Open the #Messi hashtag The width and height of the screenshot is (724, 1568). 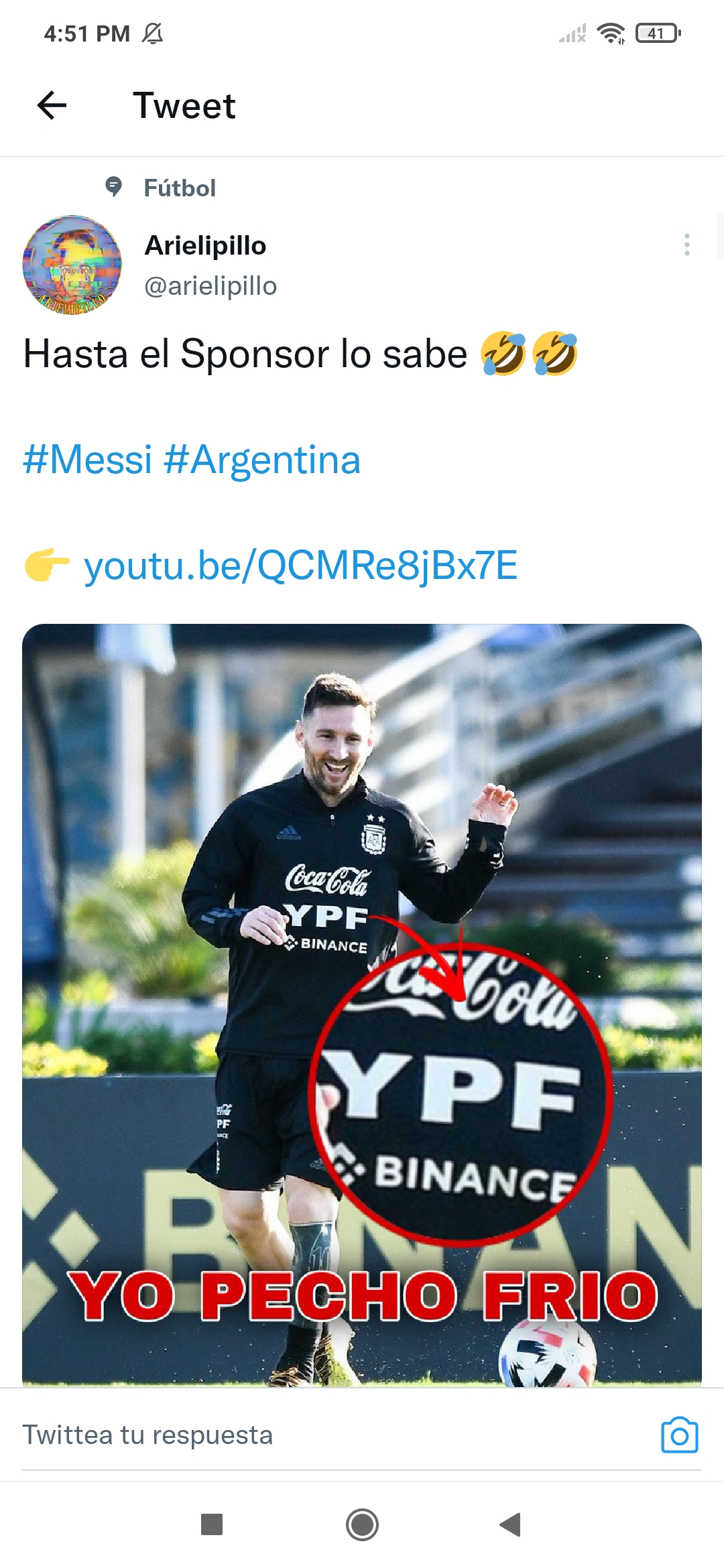tap(88, 460)
